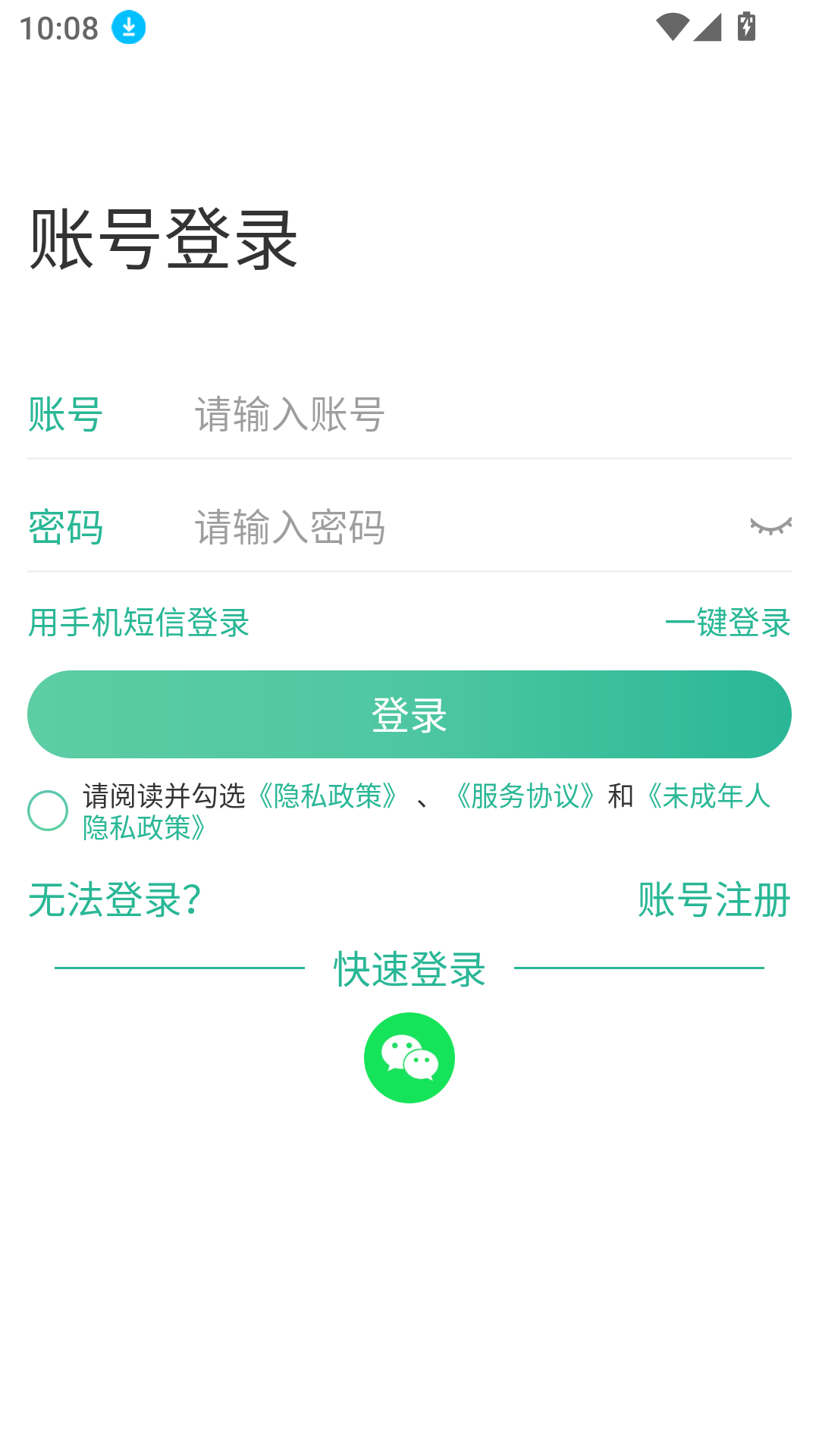The height and width of the screenshot is (1456, 819).
Task: Select 一键登录 one-tap login
Action: (730, 623)
